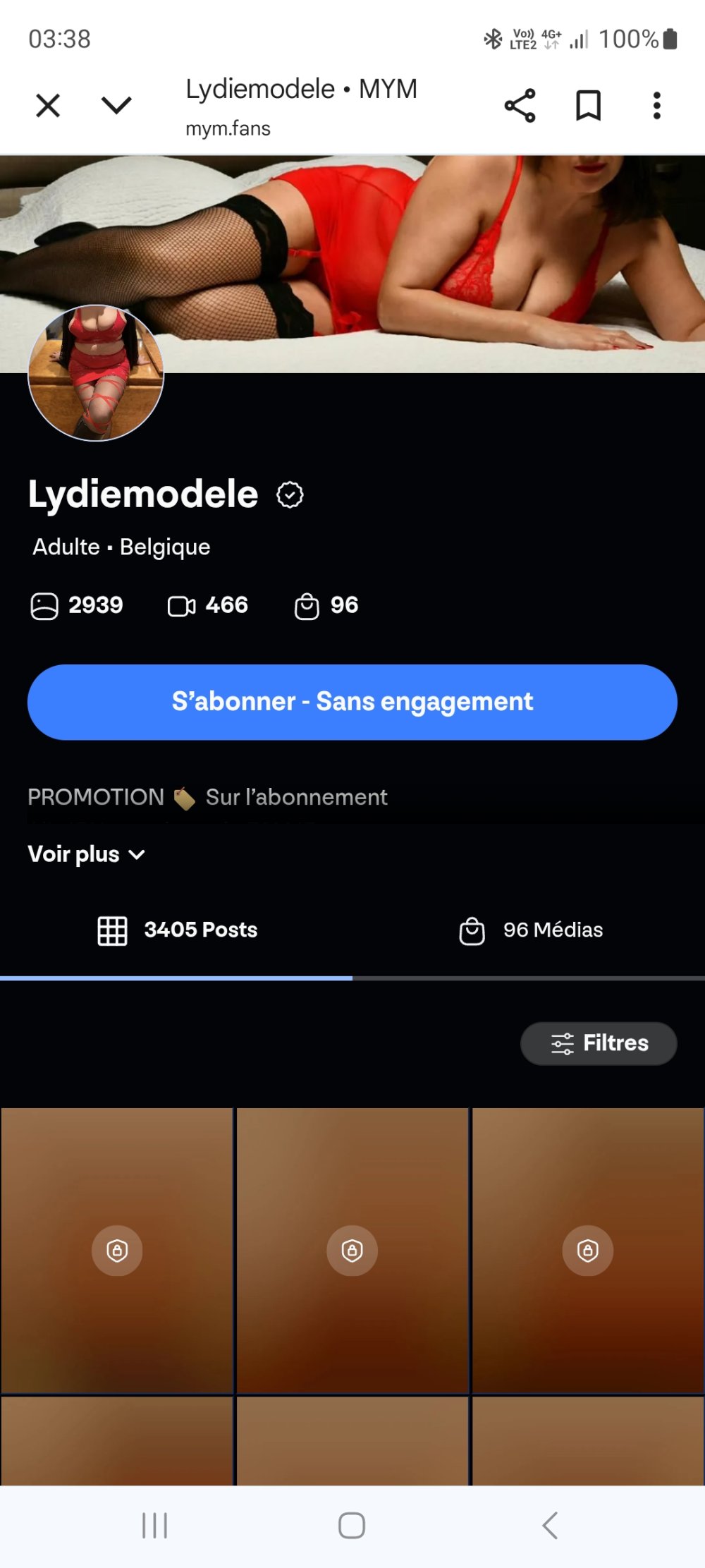Viewport: 705px width, 1568px height.
Task: Share this MYM profile page
Action: (520, 106)
